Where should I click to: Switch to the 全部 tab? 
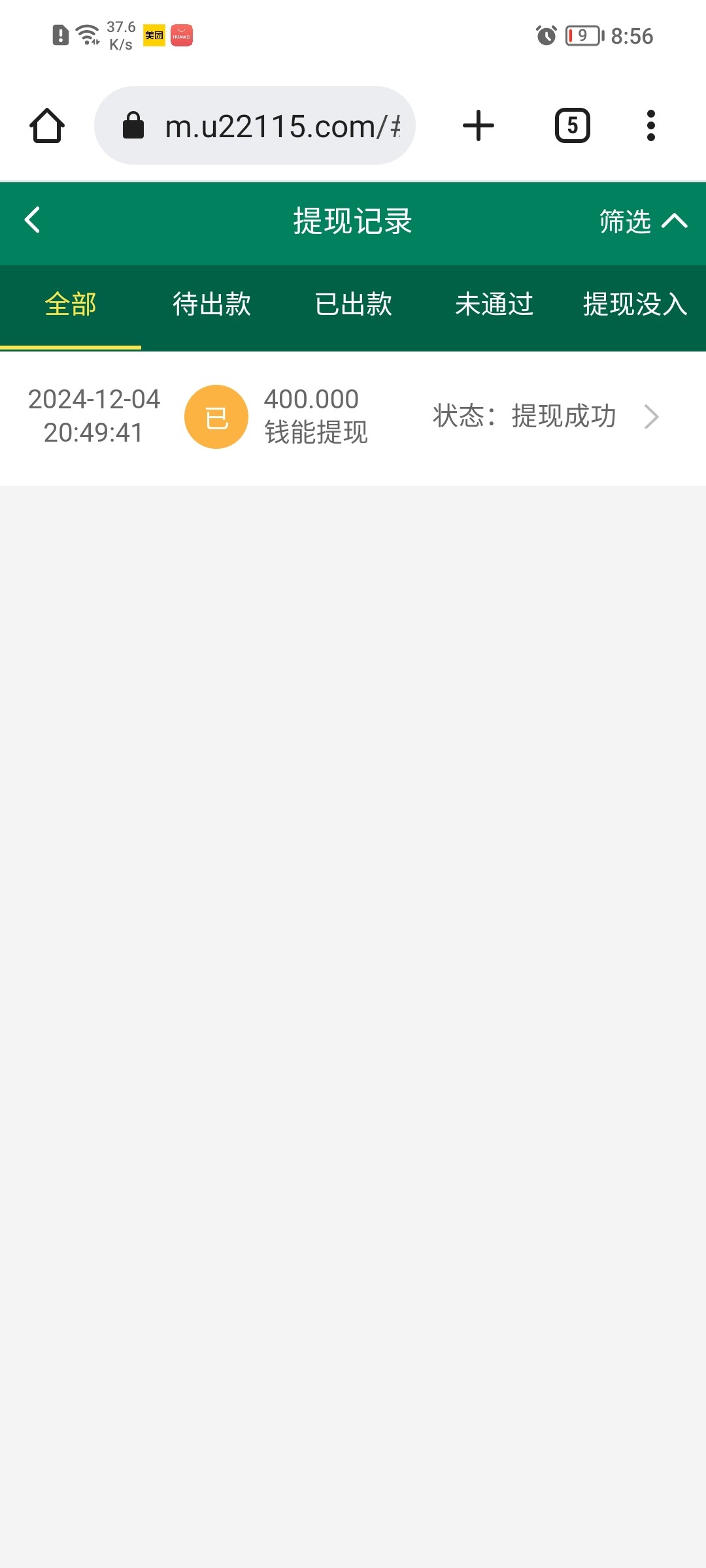click(71, 305)
